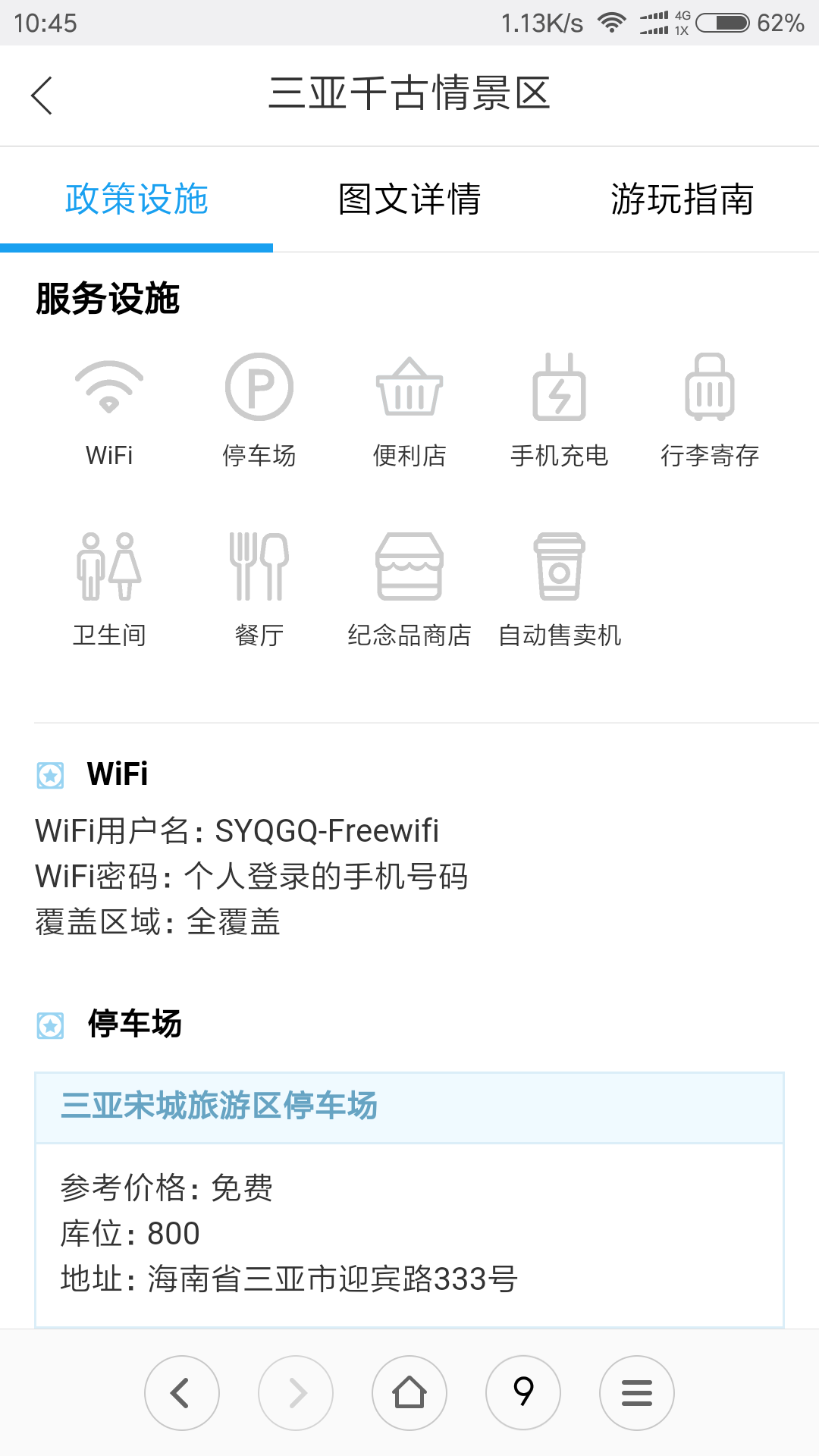Switch to the 游玩指南 tab

coord(682,199)
